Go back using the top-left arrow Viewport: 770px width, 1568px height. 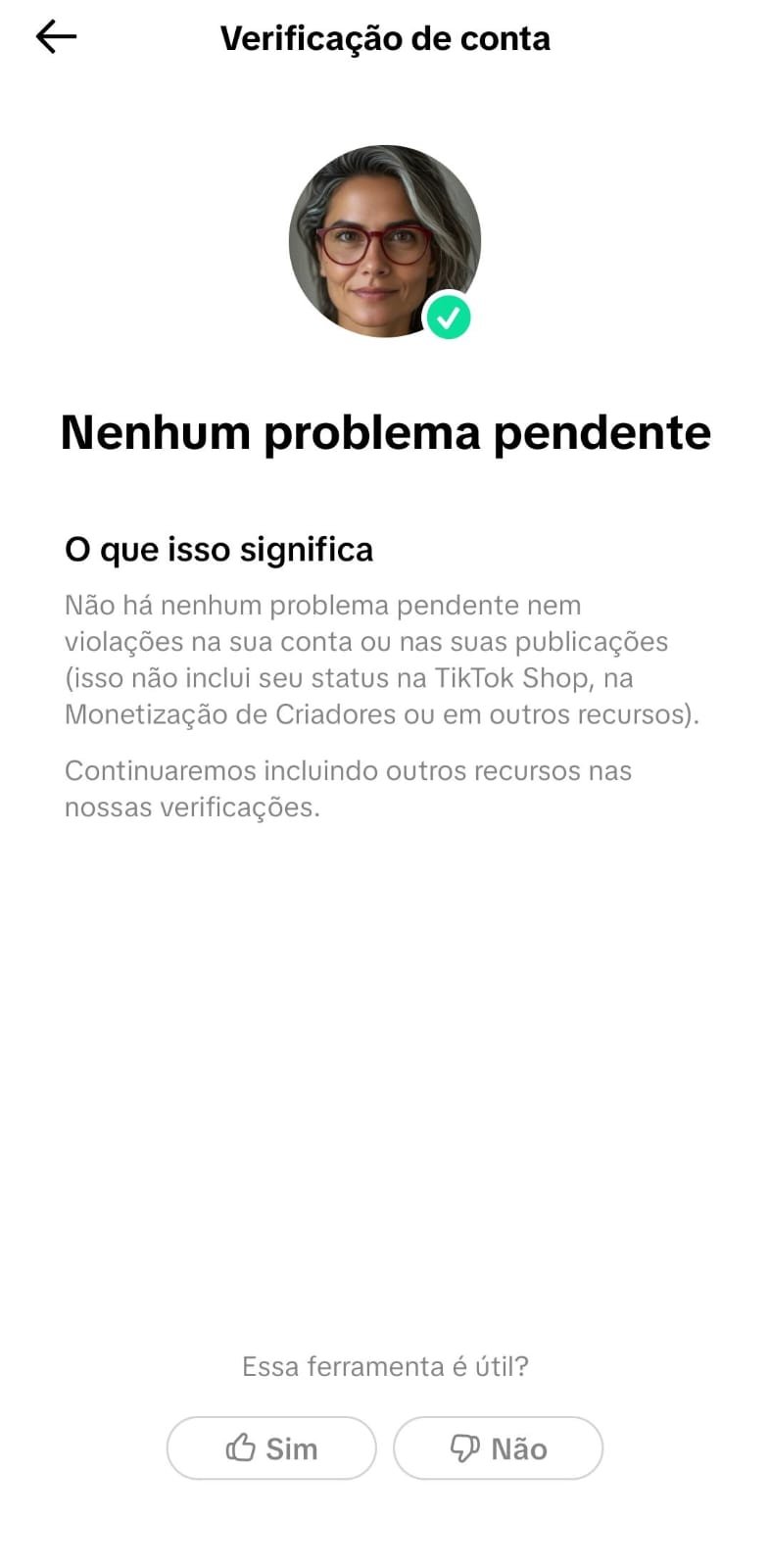56,37
